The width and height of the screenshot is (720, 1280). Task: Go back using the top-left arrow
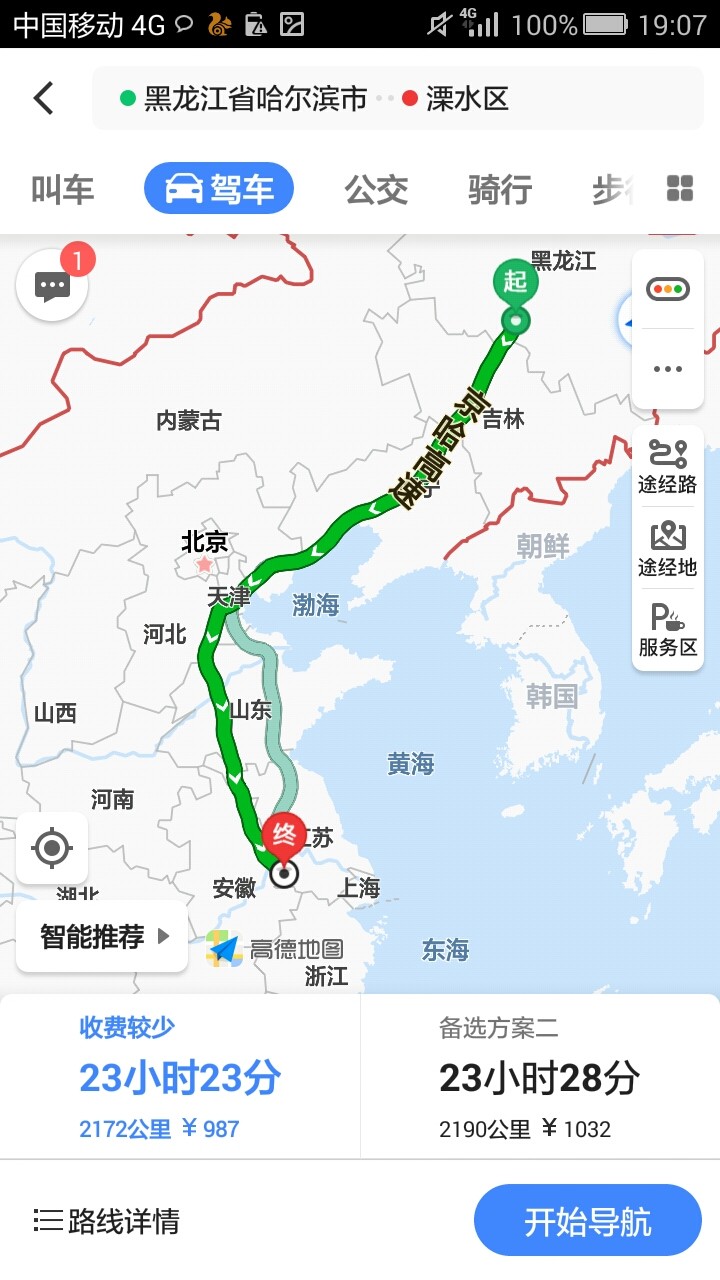43,98
